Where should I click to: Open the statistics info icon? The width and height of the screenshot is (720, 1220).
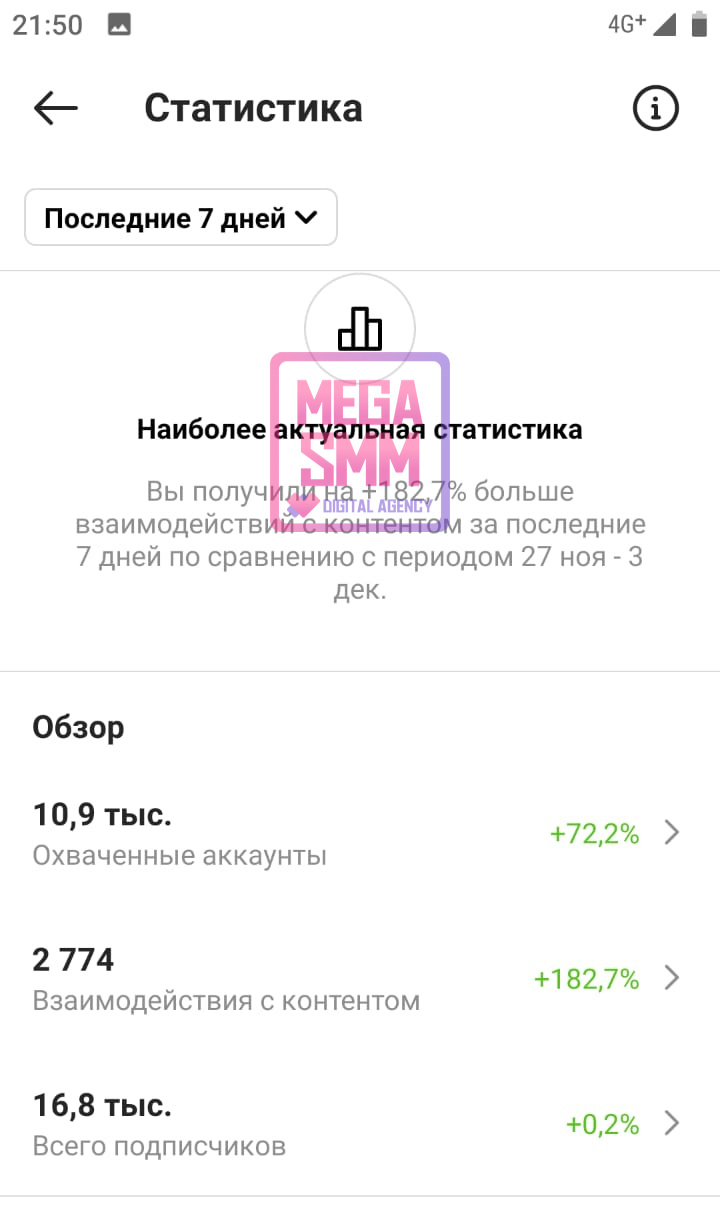pos(655,108)
